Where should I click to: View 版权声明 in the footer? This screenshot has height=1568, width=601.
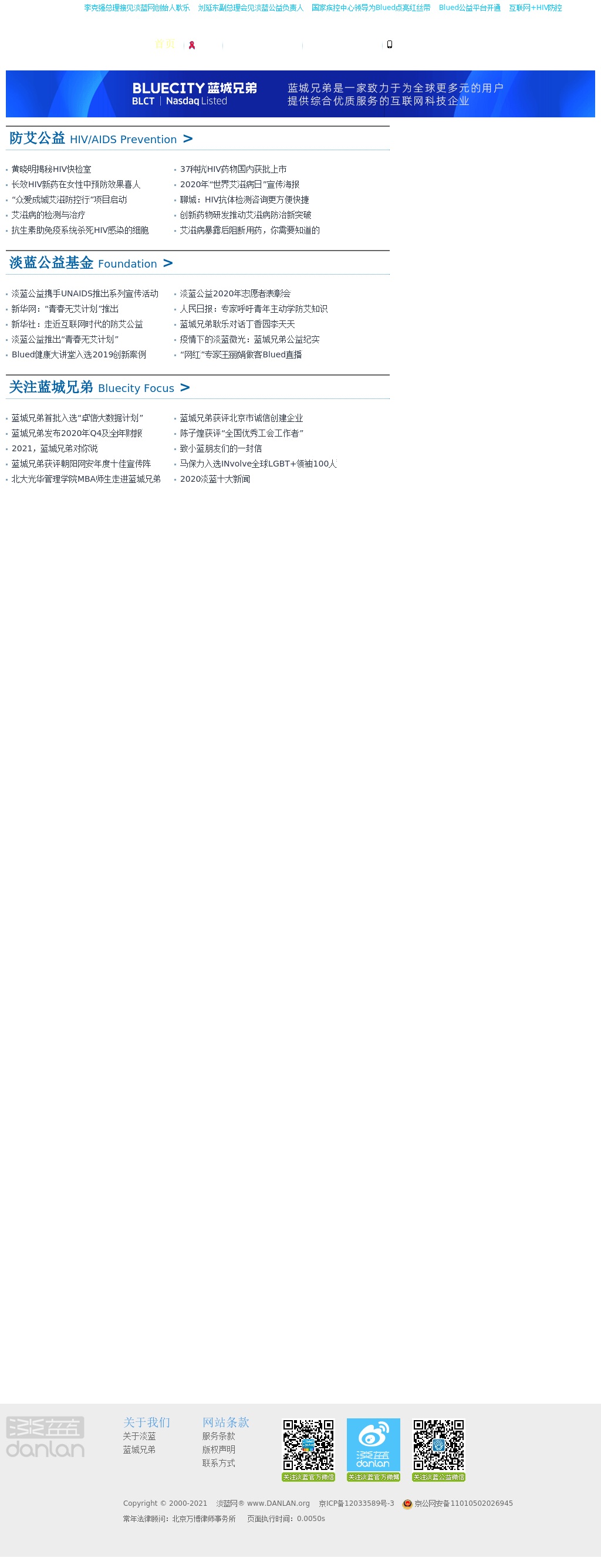click(x=218, y=1449)
